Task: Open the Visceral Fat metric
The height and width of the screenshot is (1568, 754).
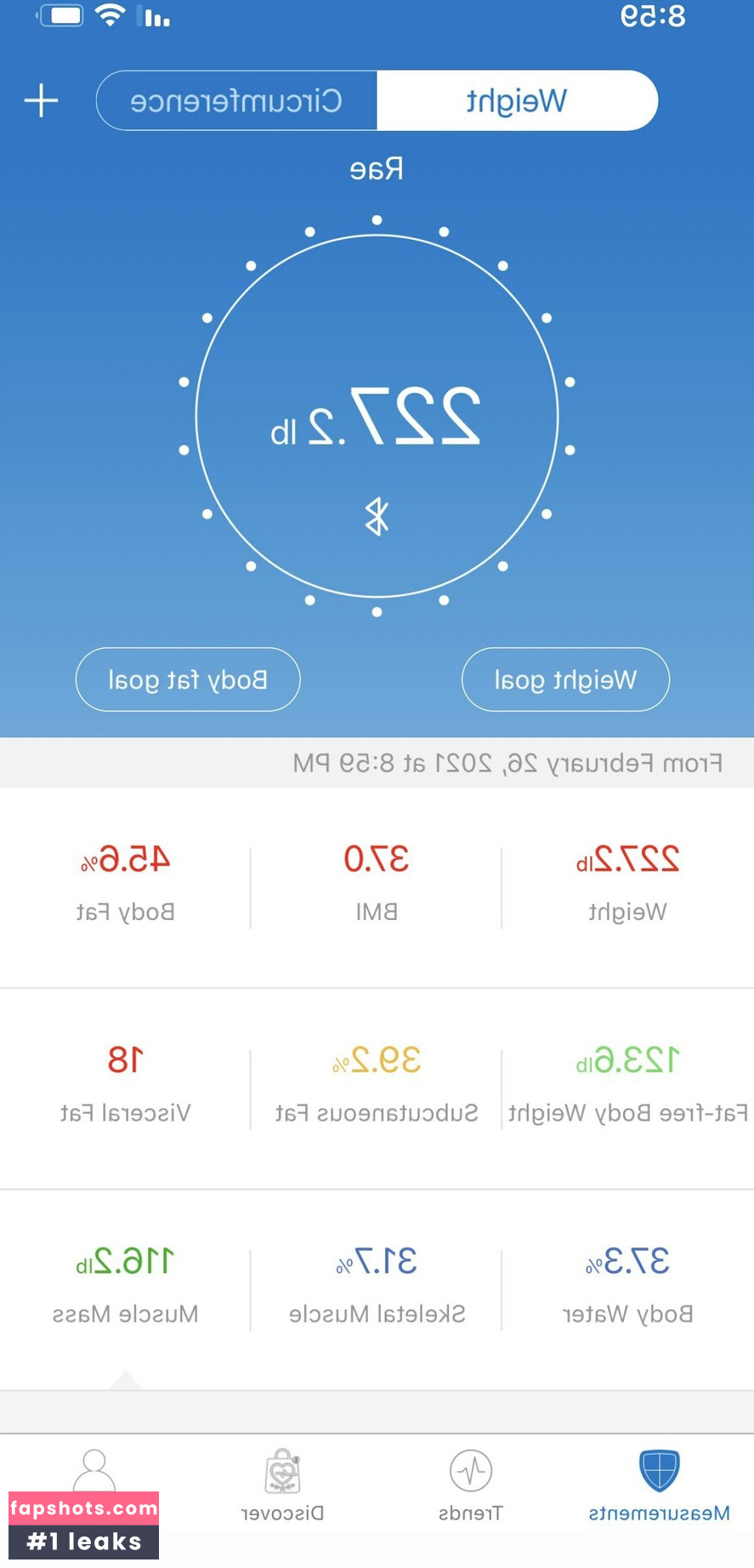Action: pos(125,1085)
